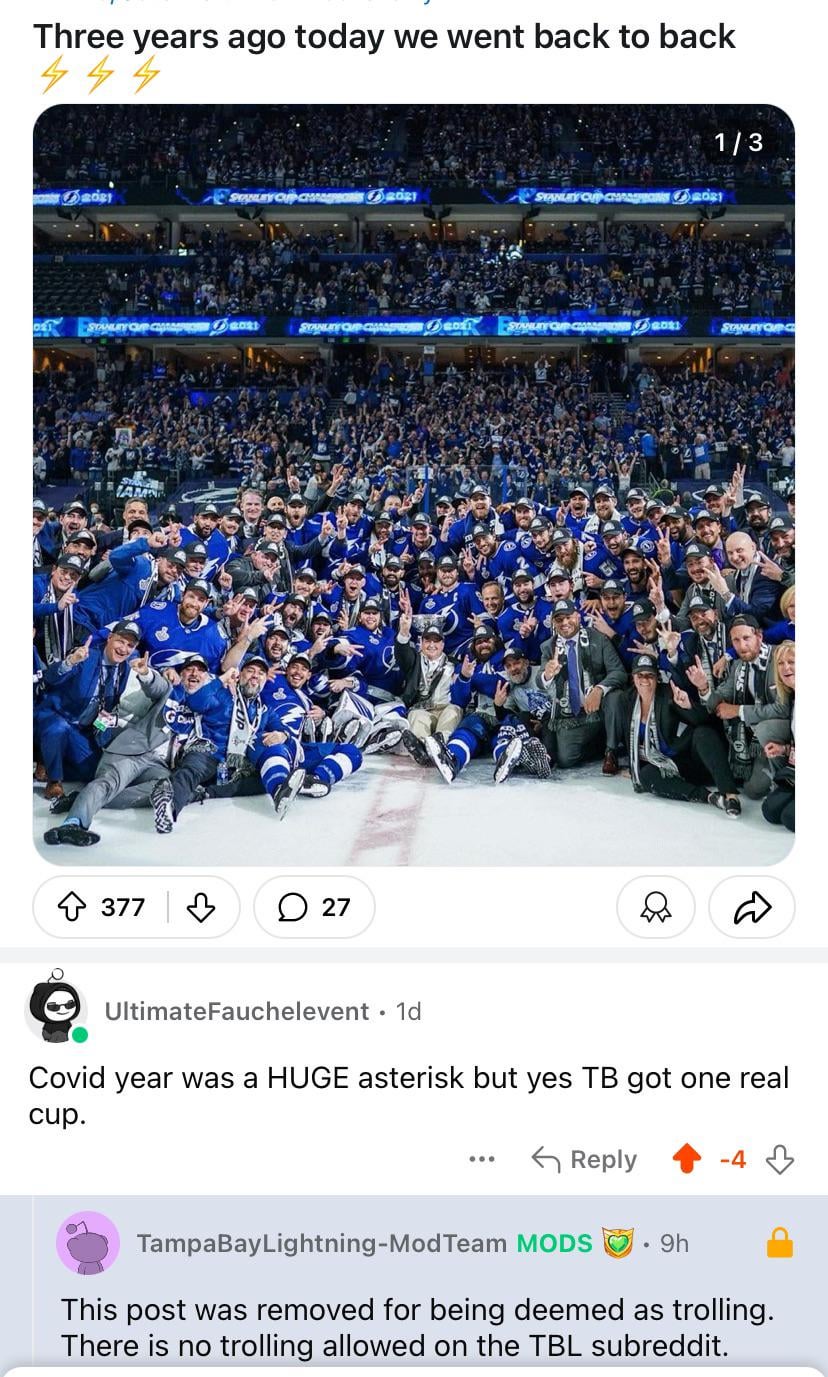Open the 27 comments button

[x=314, y=907]
